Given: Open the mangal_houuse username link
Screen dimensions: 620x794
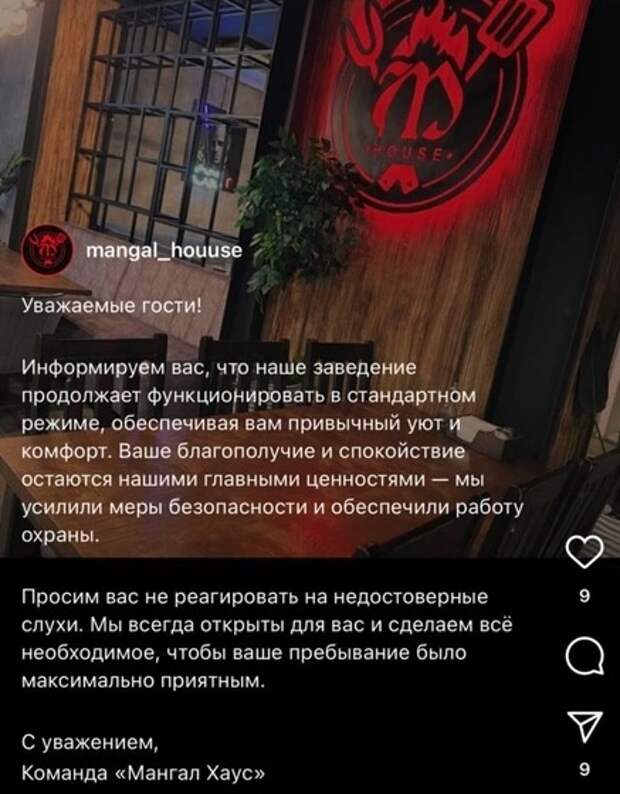Looking at the screenshot, I should pyautogui.click(x=165, y=252).
